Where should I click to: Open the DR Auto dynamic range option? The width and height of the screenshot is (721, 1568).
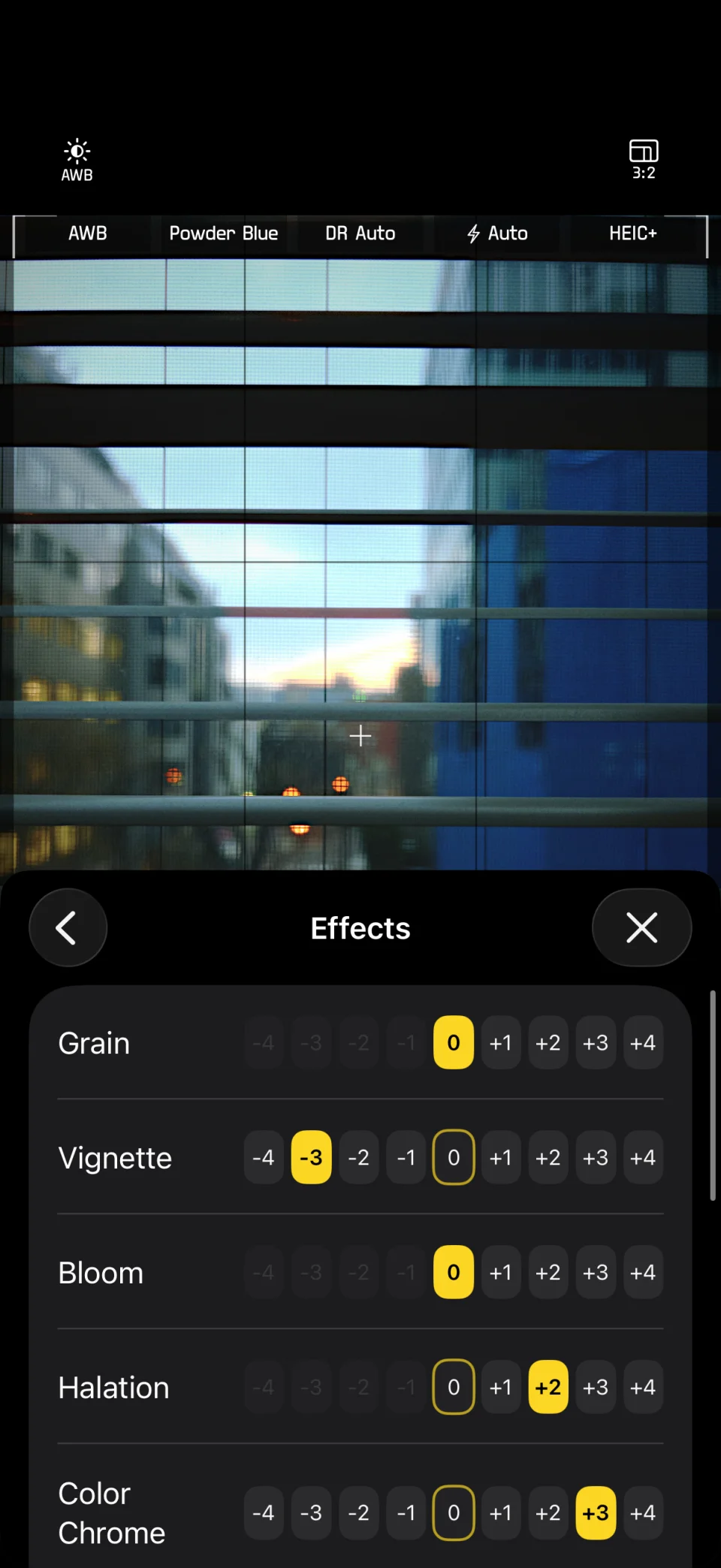pos(360,234)
